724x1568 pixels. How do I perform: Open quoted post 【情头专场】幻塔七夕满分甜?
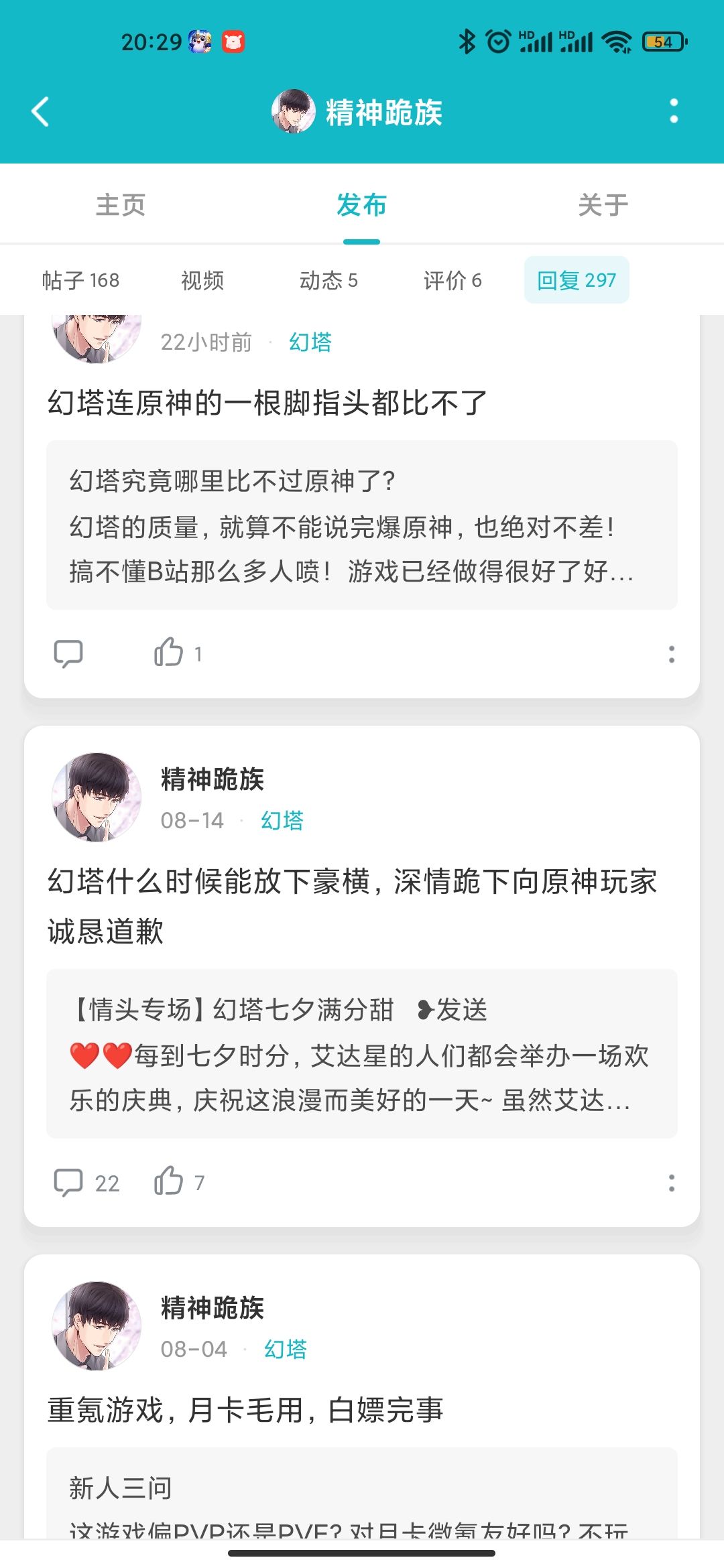[362, 1053]
